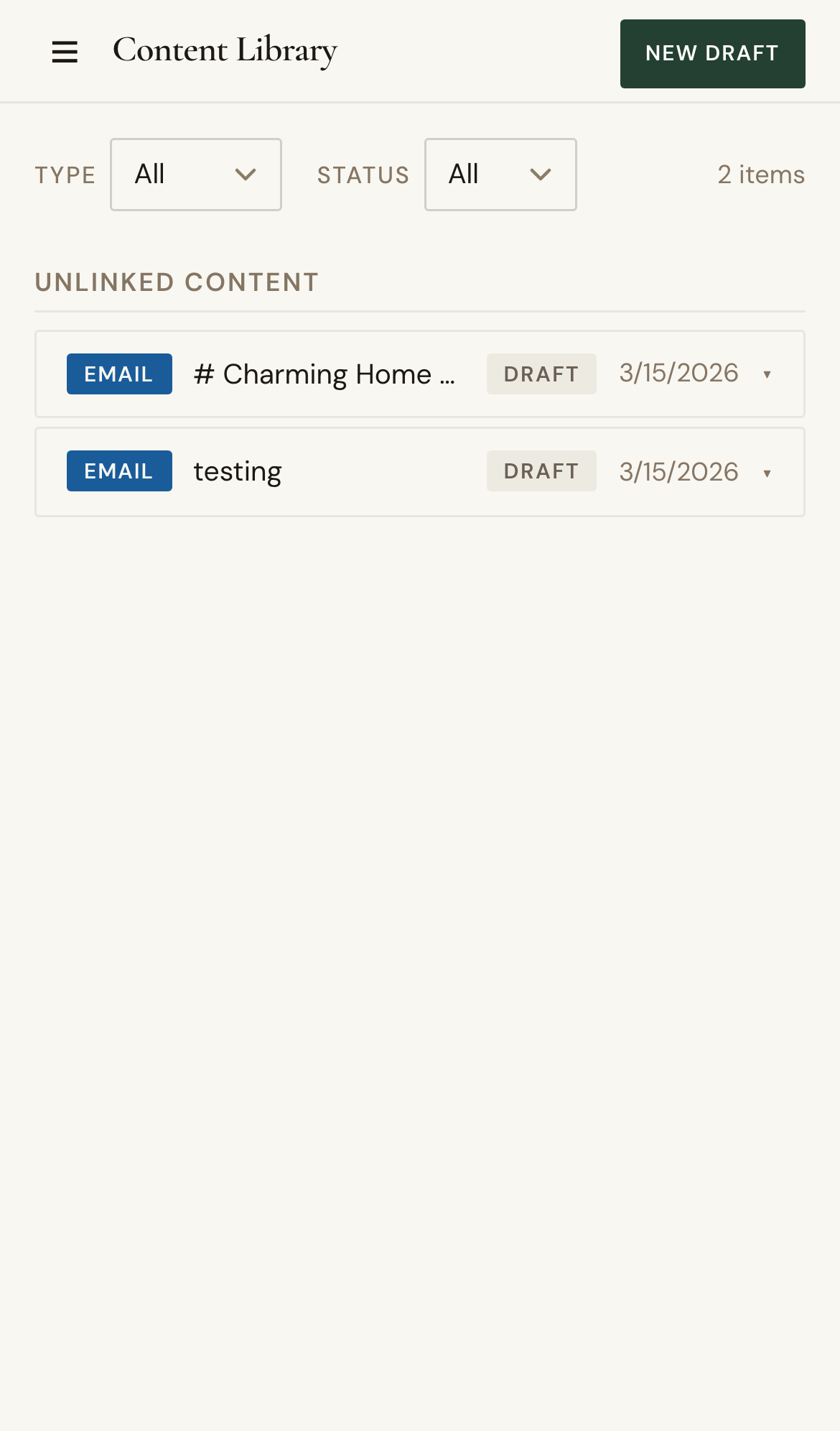840x1431 pixels.
Task: Click the DRAFT status badge on testing
Action: point(541,471)
